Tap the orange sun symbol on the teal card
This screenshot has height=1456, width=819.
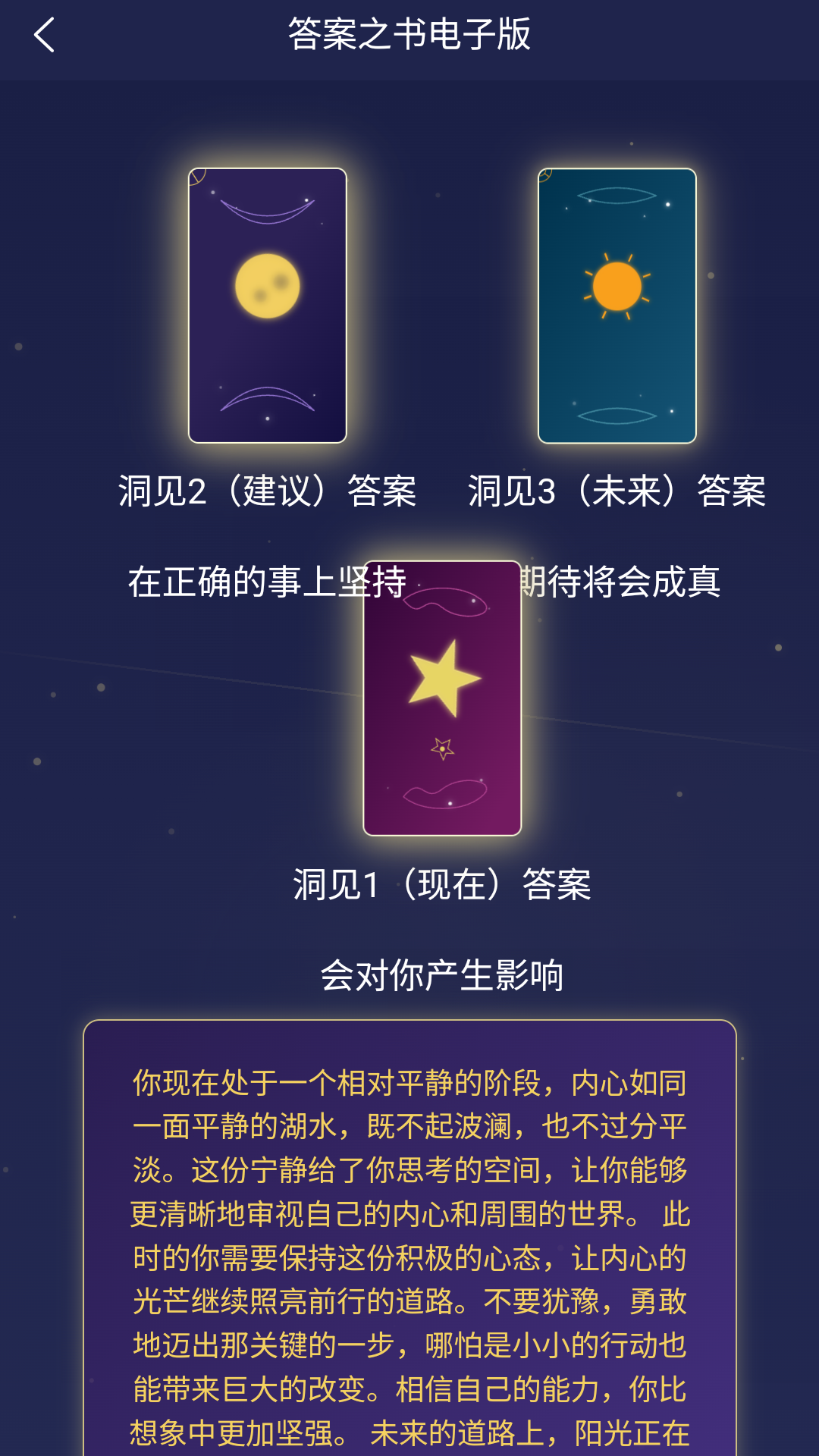(x=618, y=287)
